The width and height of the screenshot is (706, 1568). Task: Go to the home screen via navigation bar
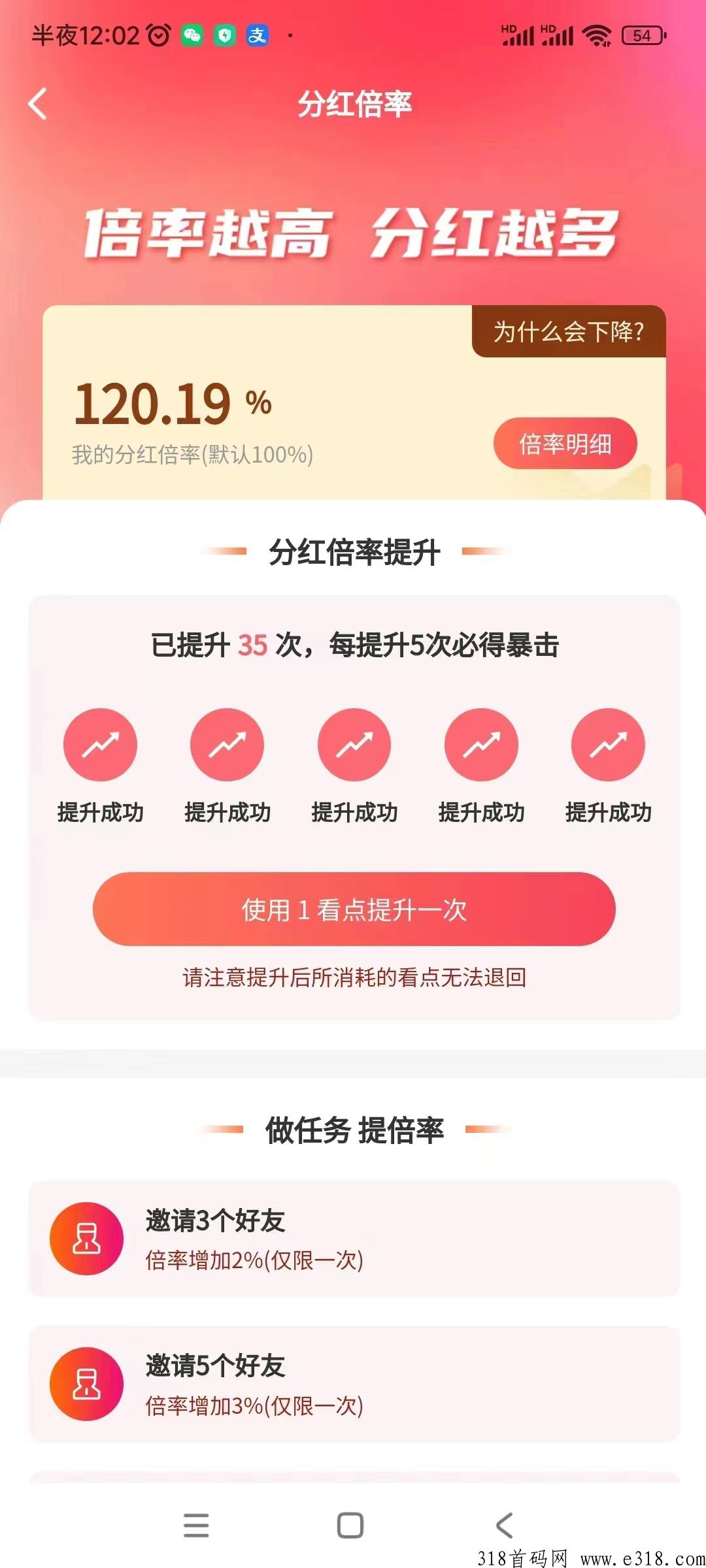click(x=350, y=1525)
